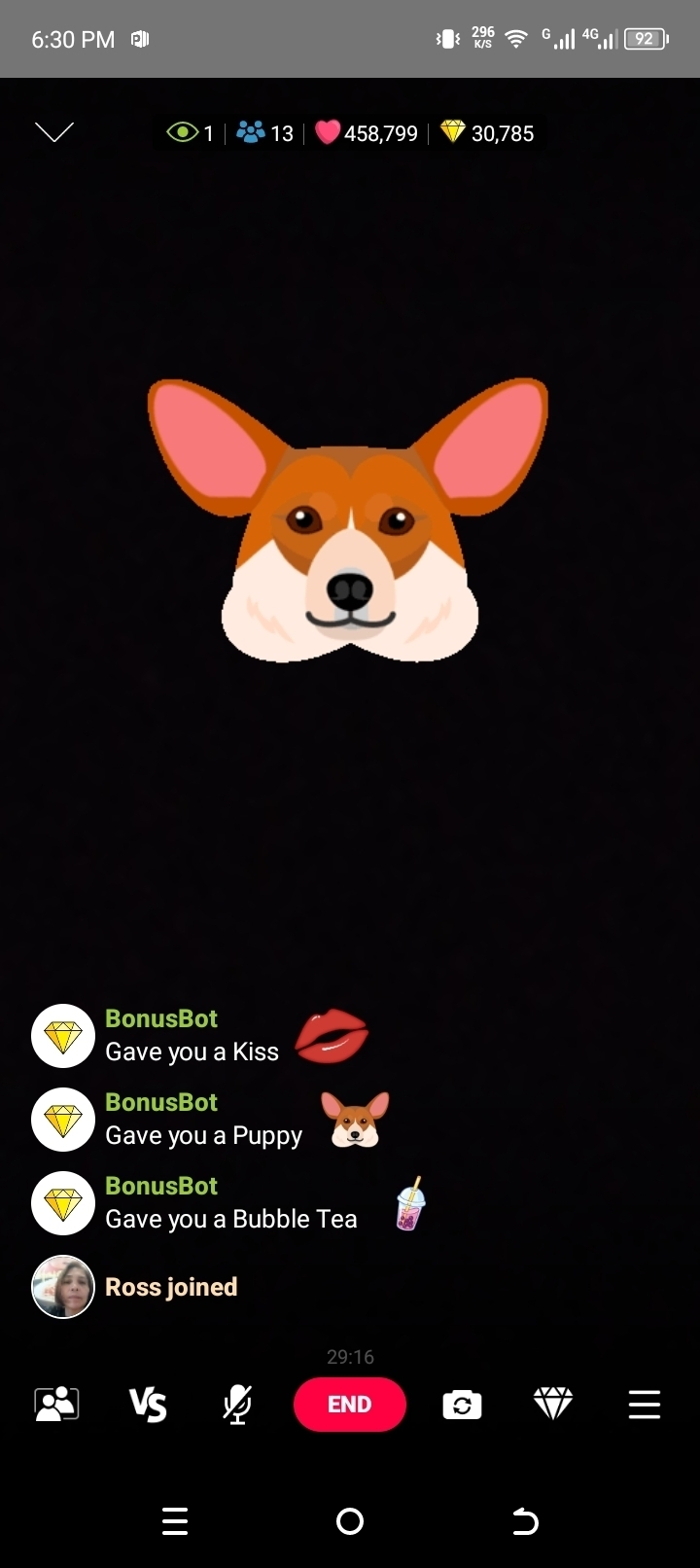This screenshot has height=1568, width=700.
Task: Open BonusBot's Bubble Tea gift message
Action: pyautogui.click(x=229, y=1203)
